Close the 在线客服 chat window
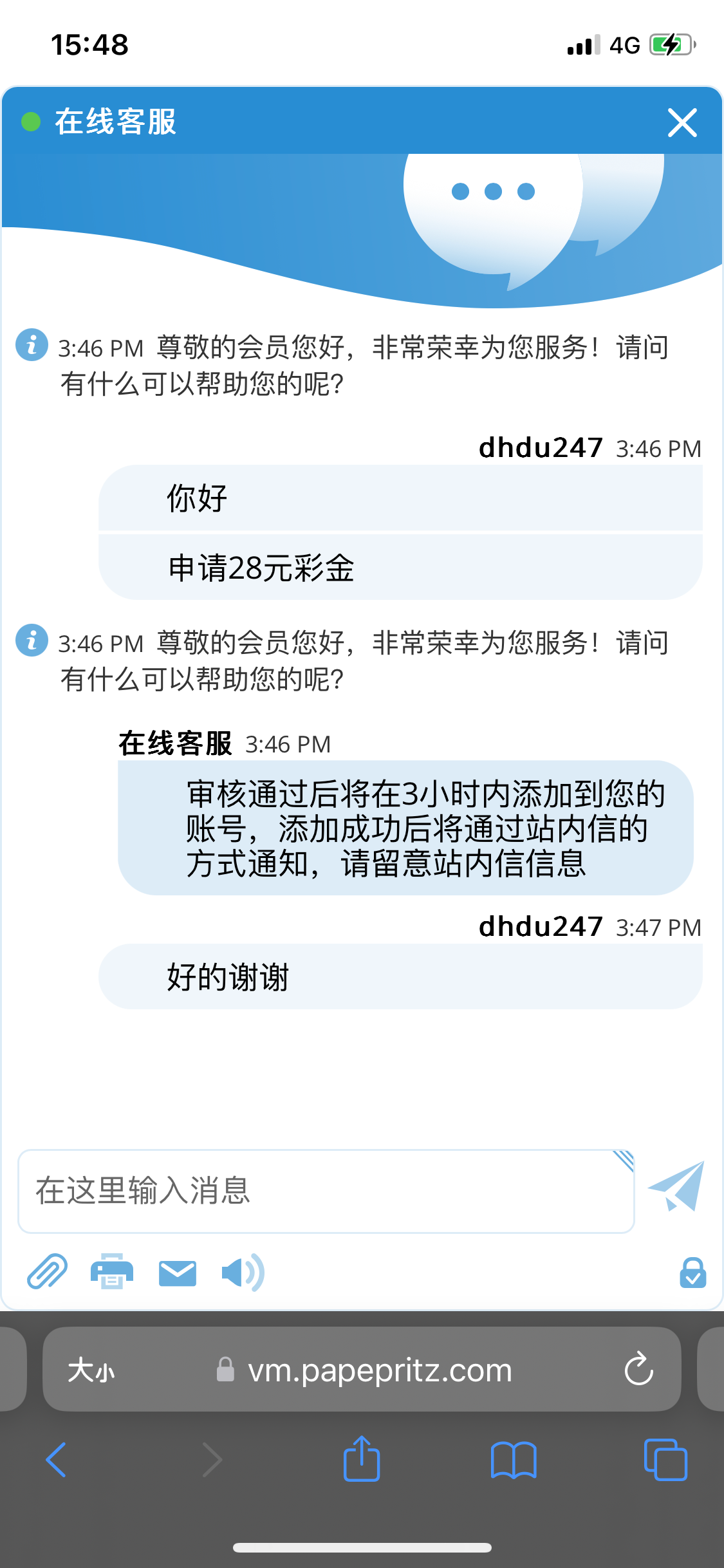The image size is (724, 1568). 682,122
